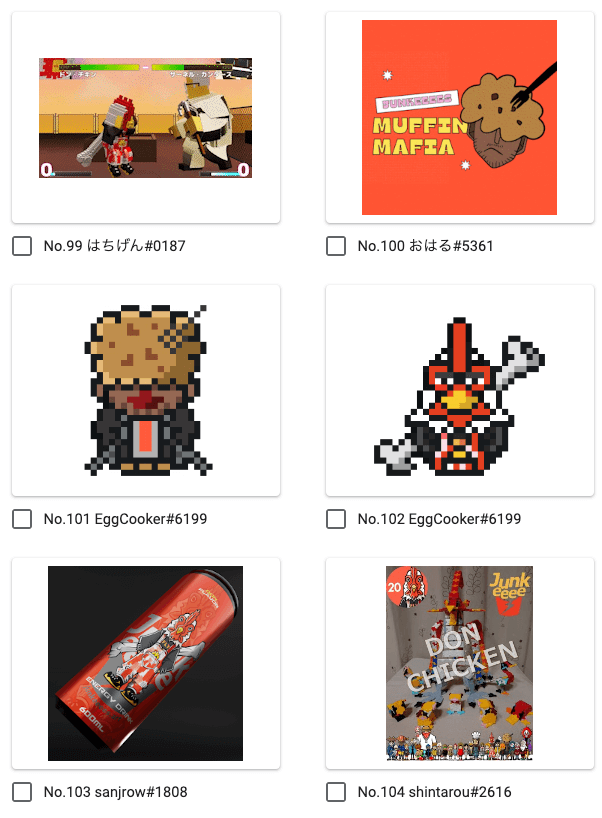Image resolution: width=602 pixels, height=818 pixels.
Task: Open the Muffin Mafia image card
Action: [459, 118]
